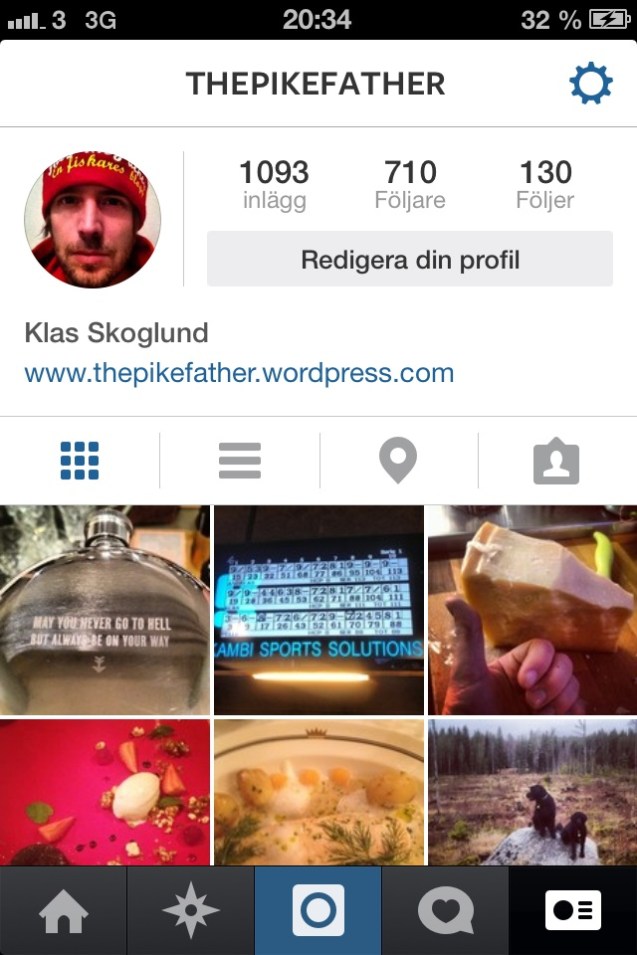The image size is (637, 955).
Task: Open the photo map tab
Action: point(398,461)
